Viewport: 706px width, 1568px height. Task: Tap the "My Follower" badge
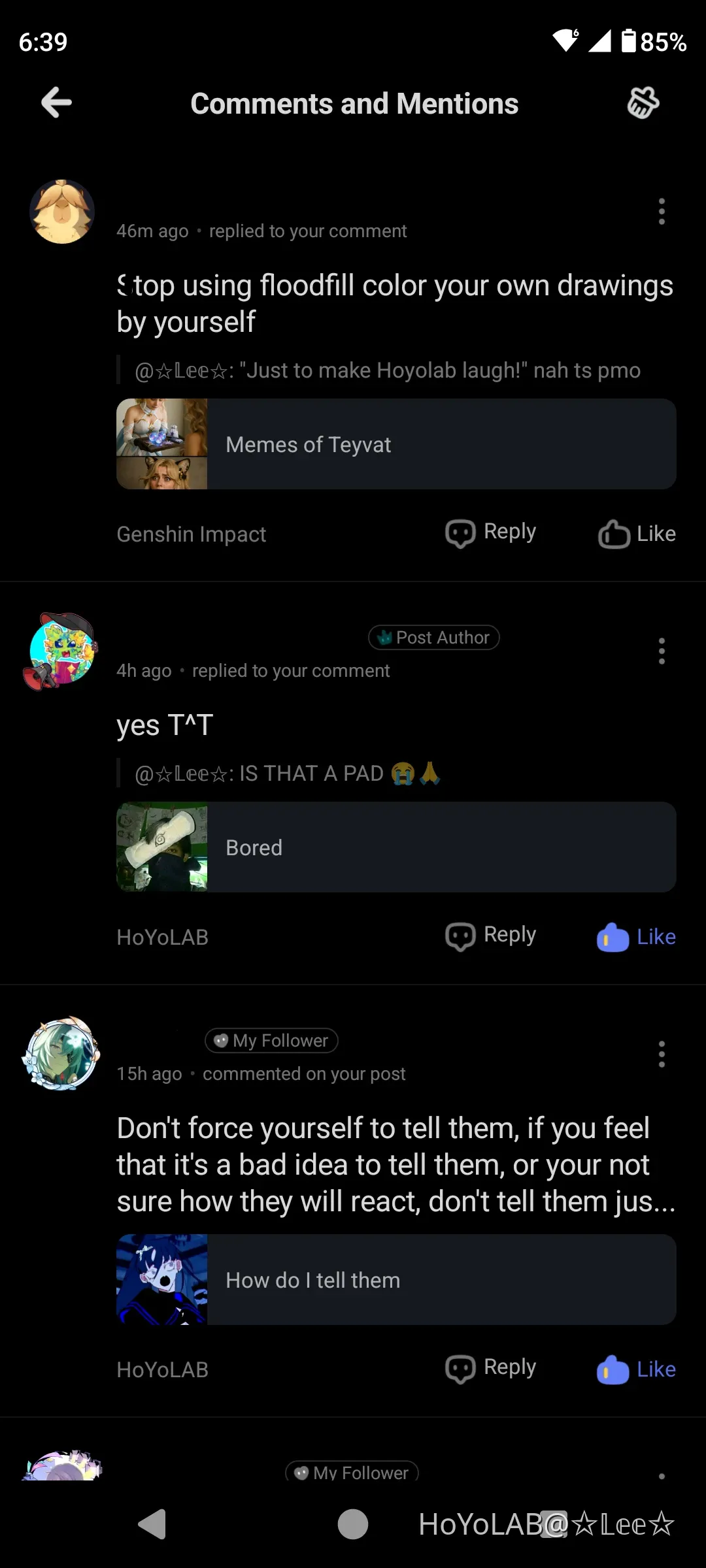[271, 1040]
